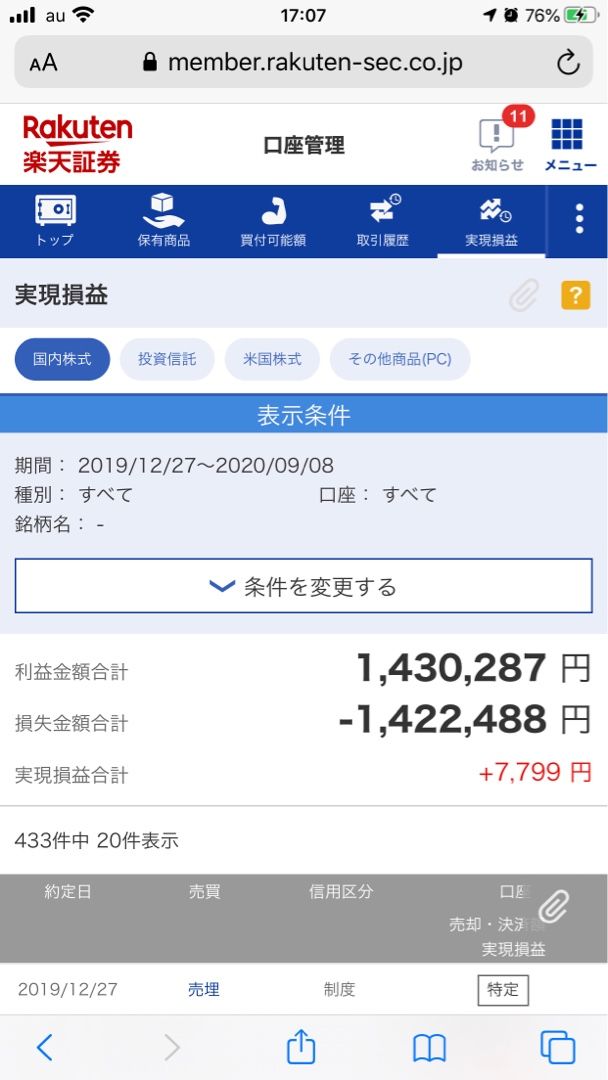Tap the yellow question mark help icon
Screen dimensions: 608x1080
tap(575, 295)
